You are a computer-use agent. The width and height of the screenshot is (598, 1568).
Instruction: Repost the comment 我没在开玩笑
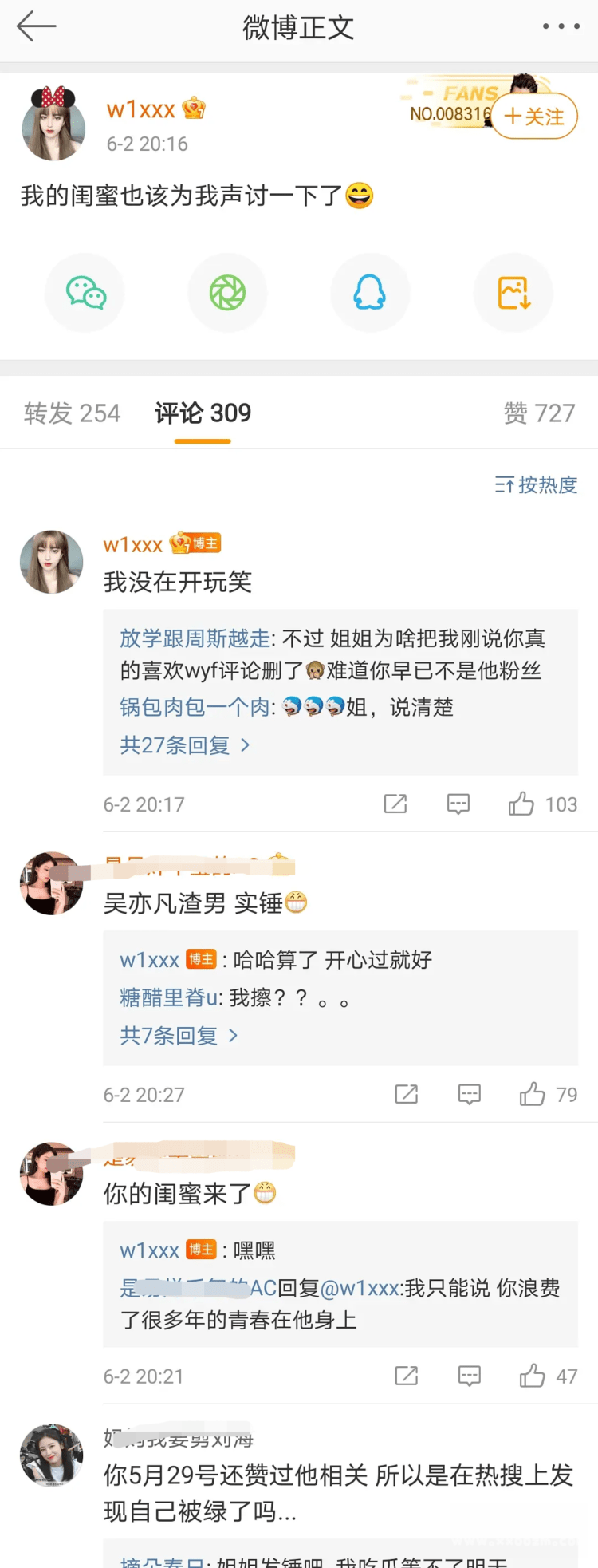pos(395,804)
